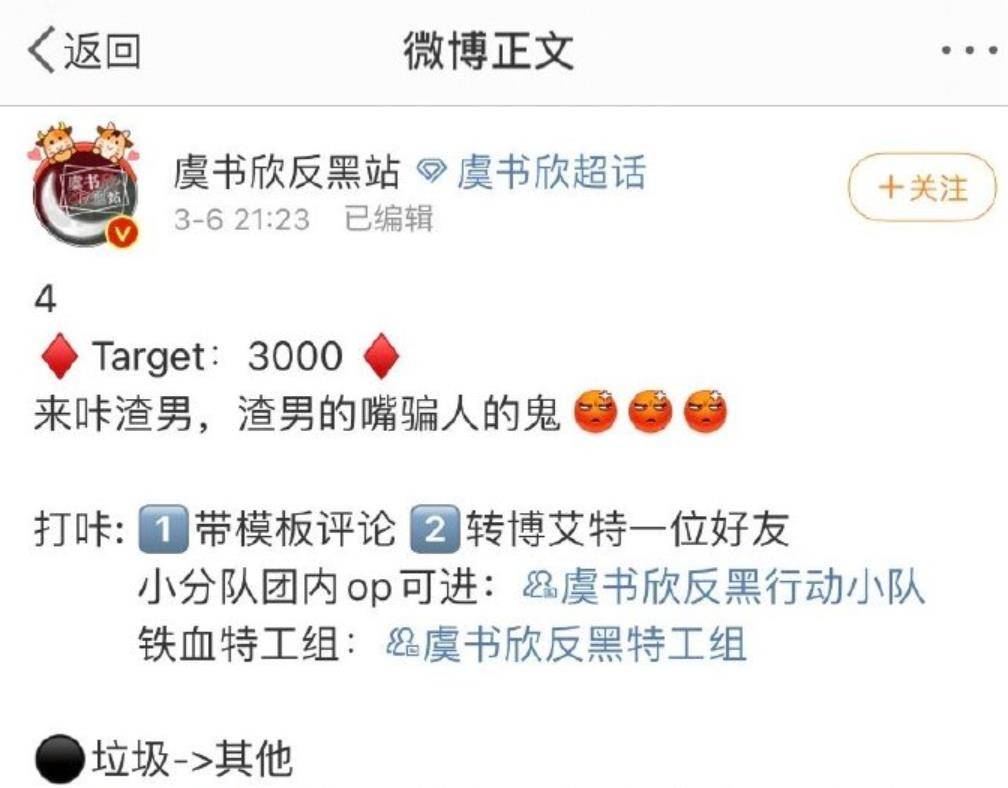The image size is (1008, 788).
Task: Tap the 虞书欣反黑站 username
Action: (x=287, y=173)
